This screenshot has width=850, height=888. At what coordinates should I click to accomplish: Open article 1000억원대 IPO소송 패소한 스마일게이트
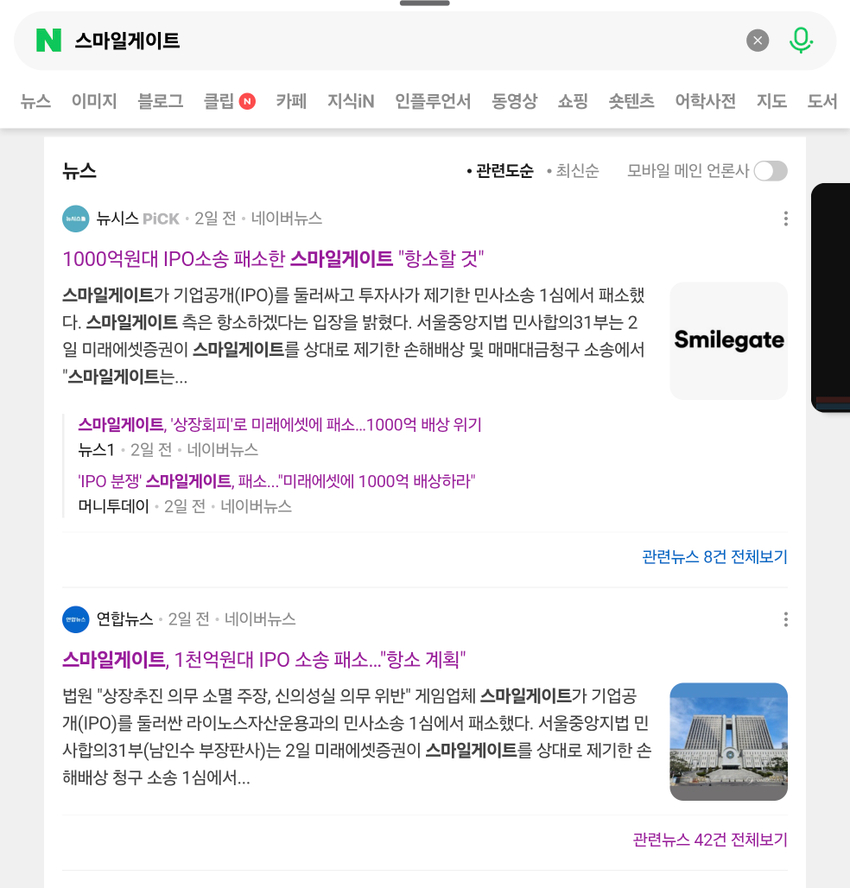tap(273, 259)
